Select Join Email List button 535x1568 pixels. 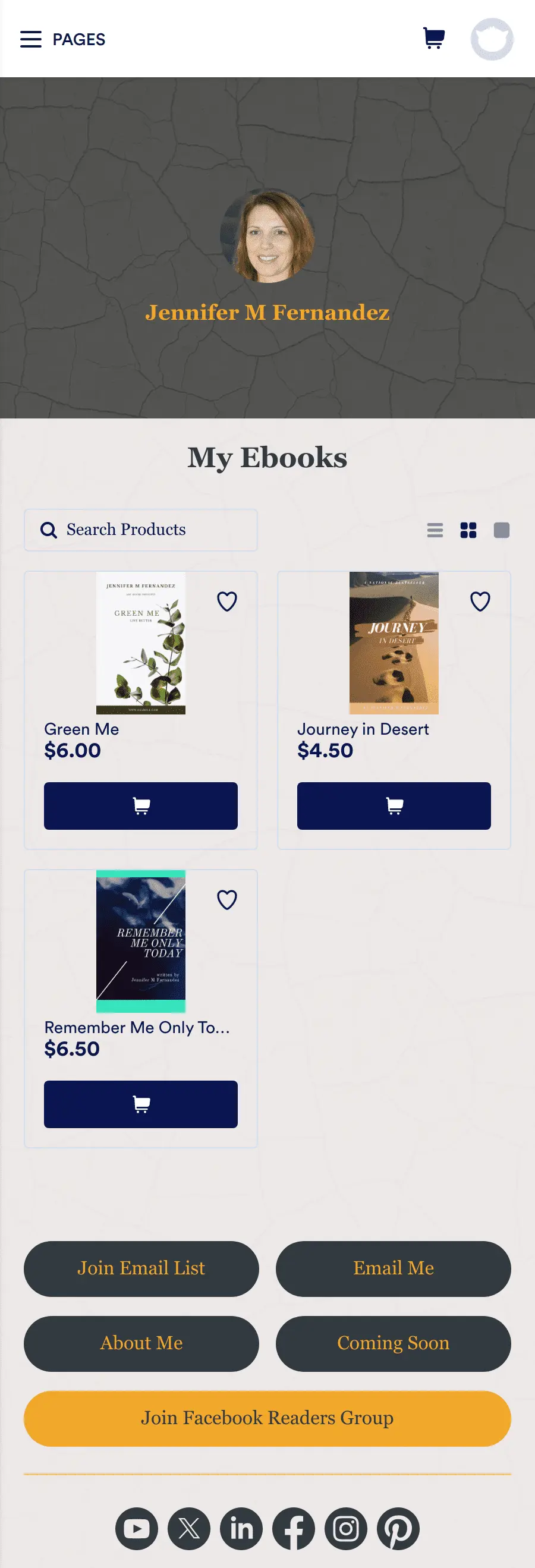click(141, 1268)
